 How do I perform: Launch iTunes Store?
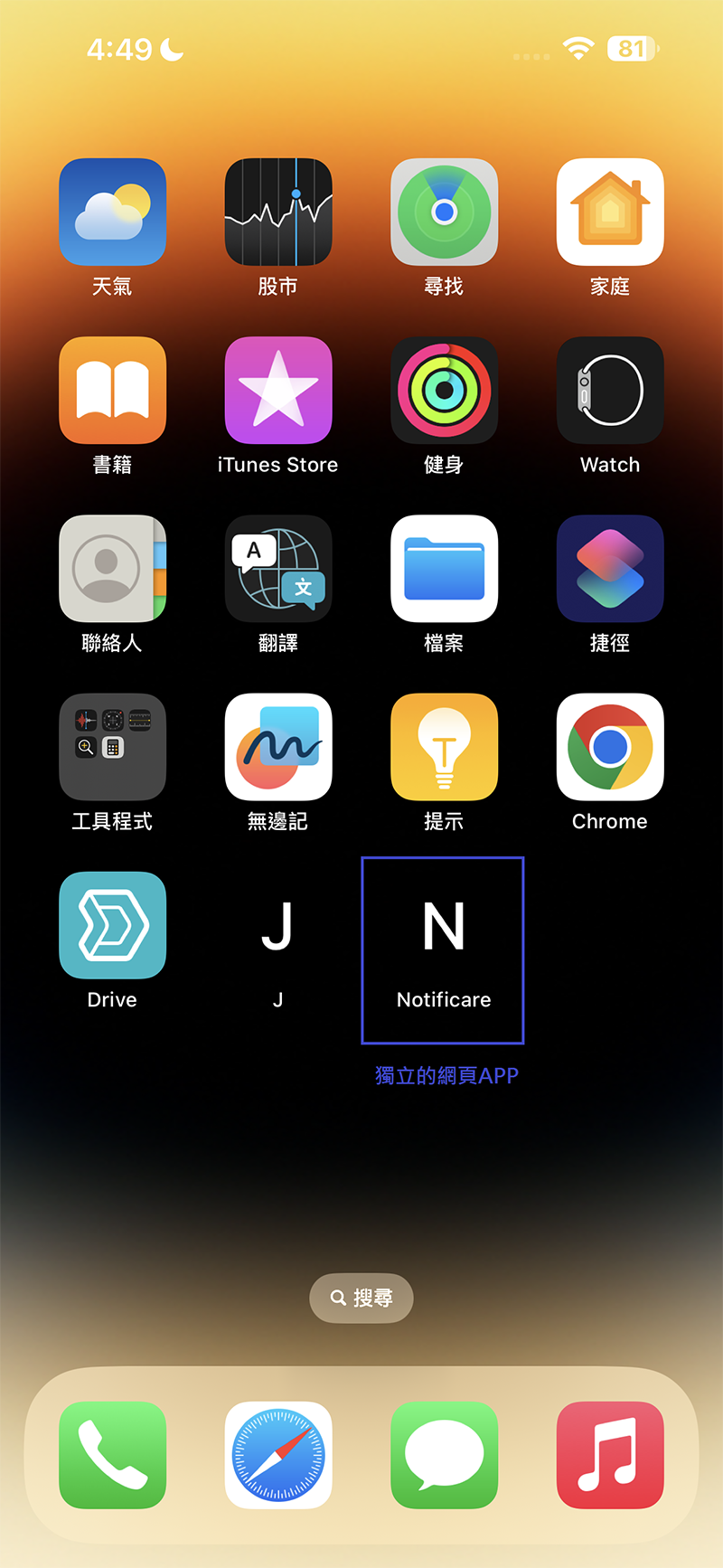pos(278,391)
